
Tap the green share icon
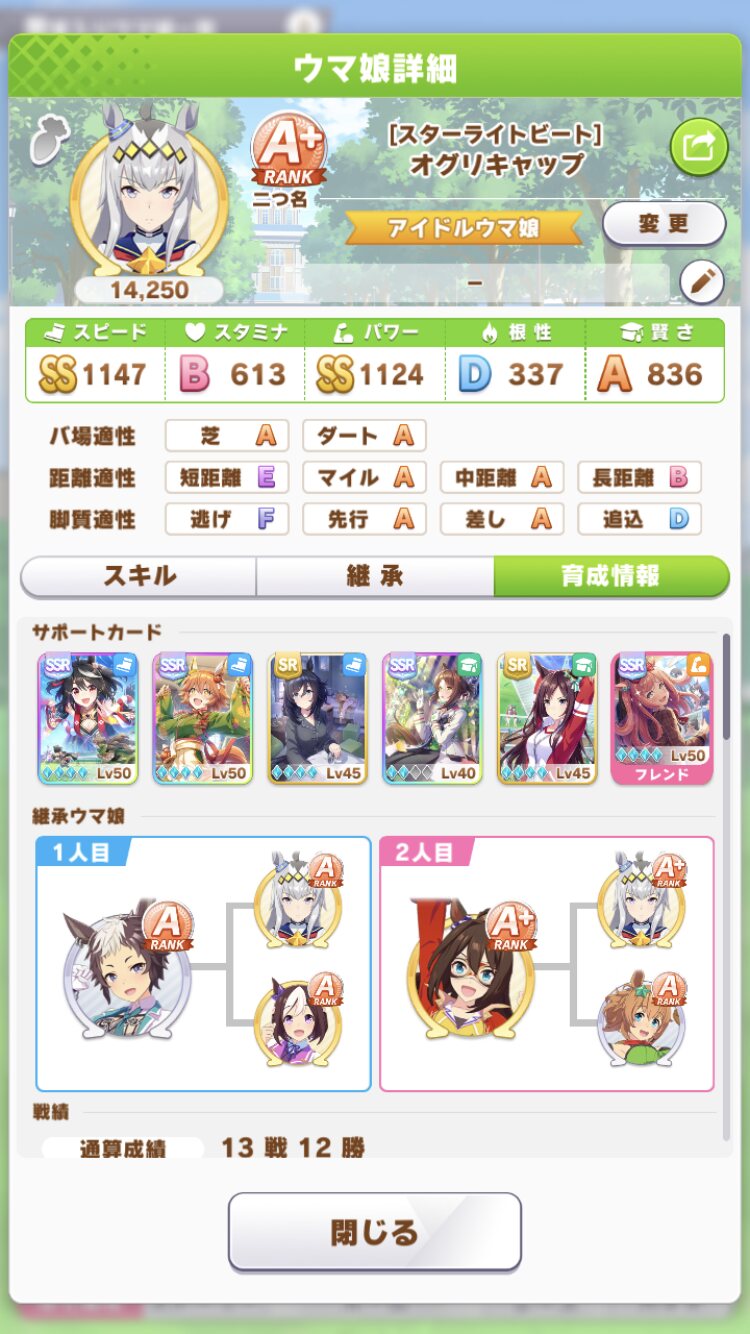point(698,147)
